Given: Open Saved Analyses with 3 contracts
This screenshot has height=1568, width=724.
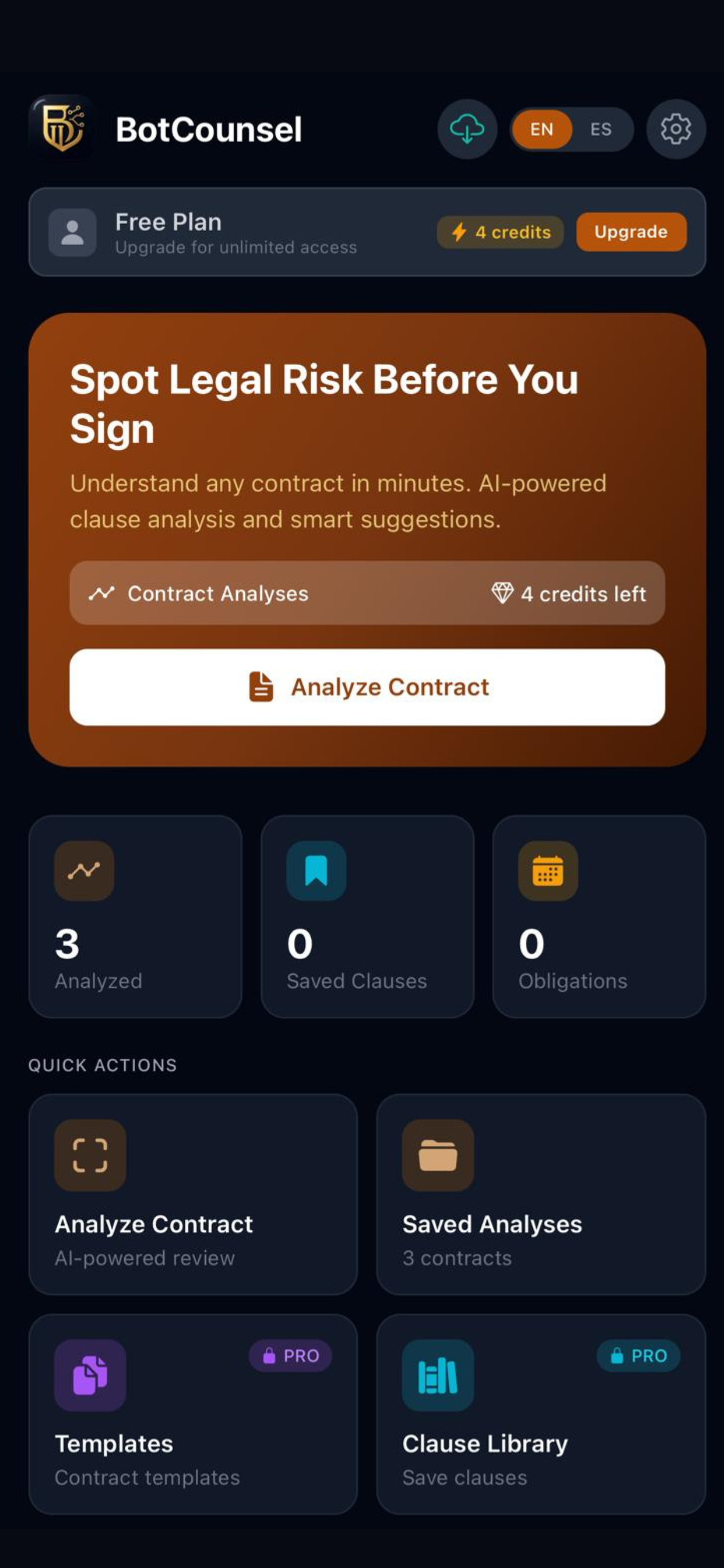Looking at the screenshot, I should tap(541, 1194).
